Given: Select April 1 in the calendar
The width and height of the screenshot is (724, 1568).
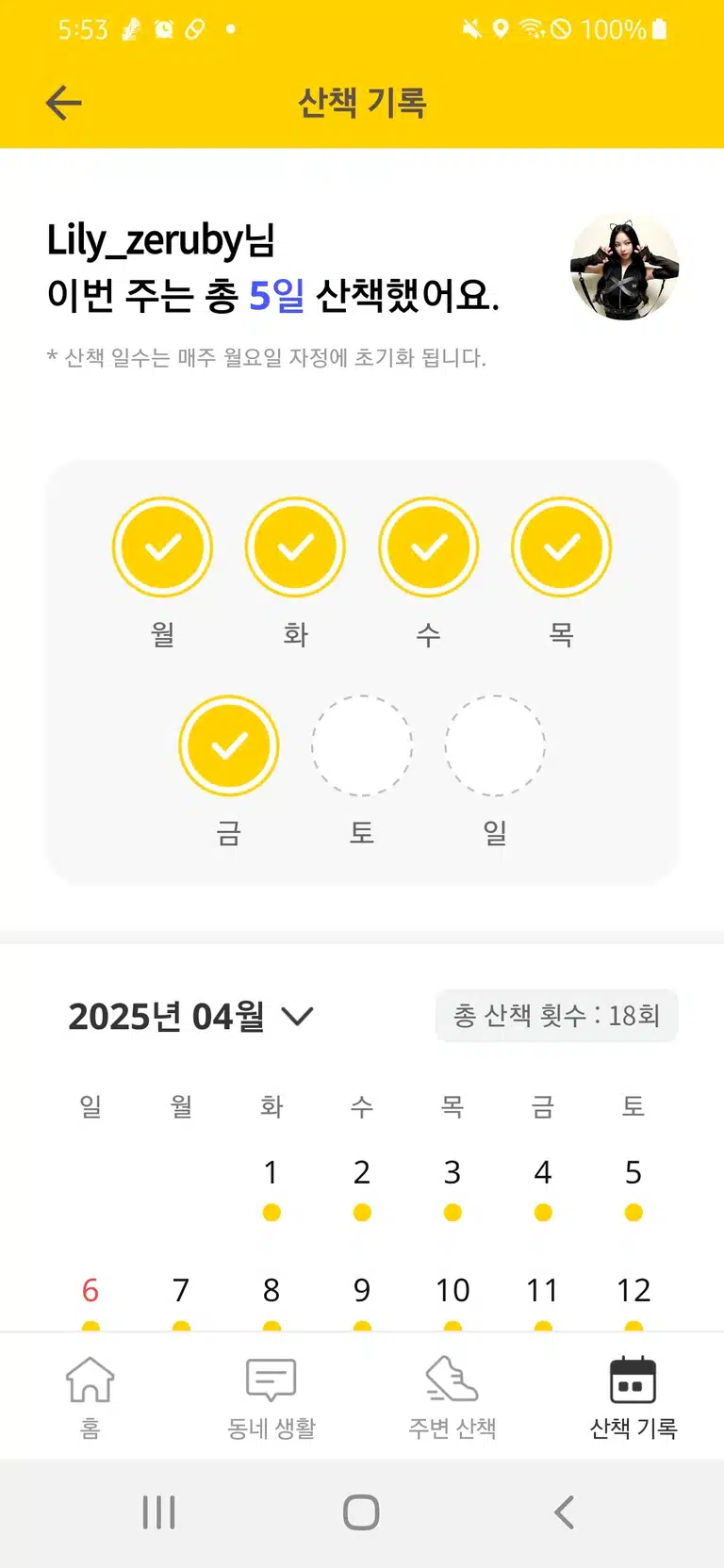Looking at the screenshot, I should (271, 1185).
